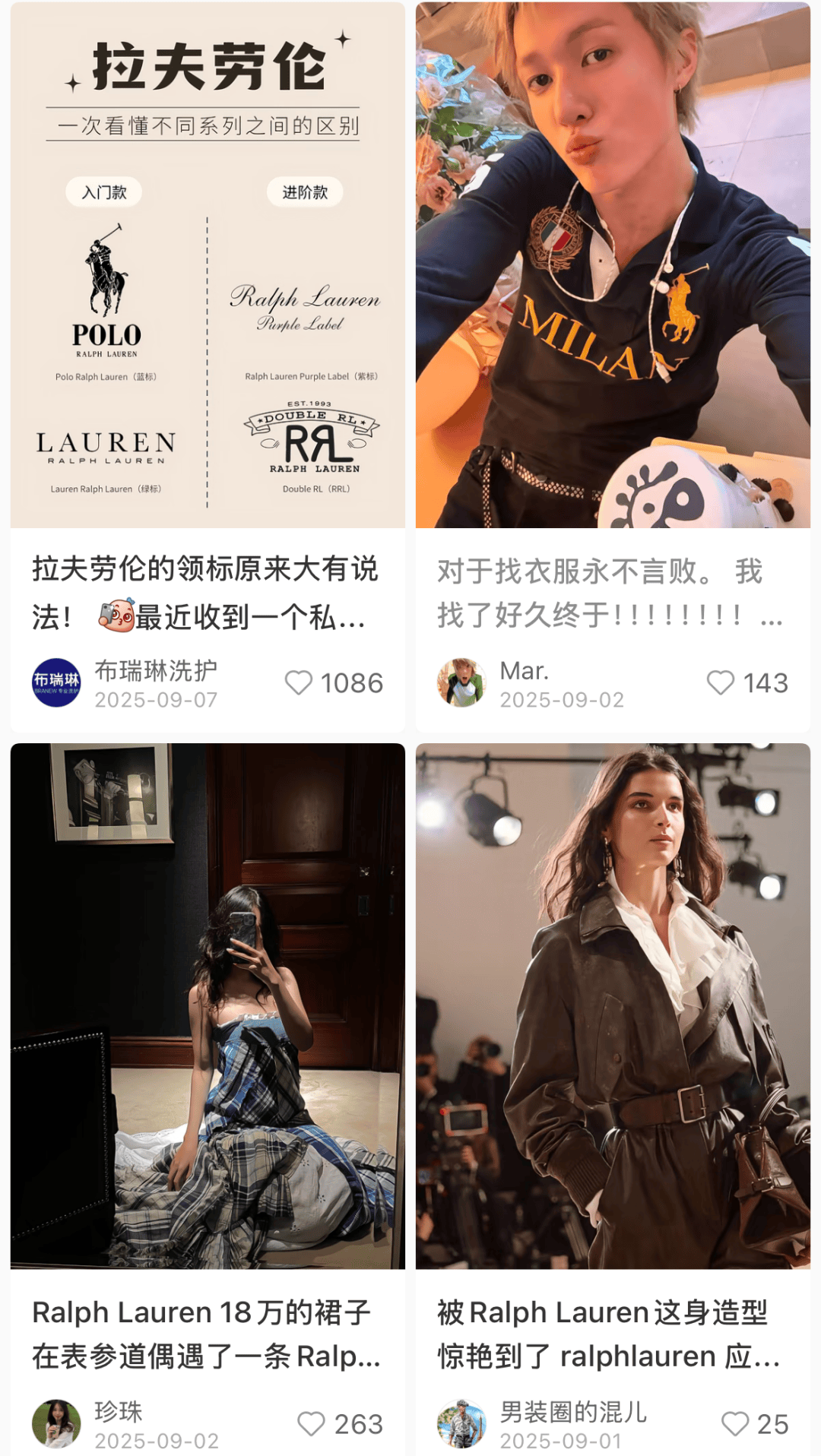Open the runway look post 被Ralph Lauren这身造型惊艳到了
The width and height of the screenshot is (821, 1456).
[613, 1006]
